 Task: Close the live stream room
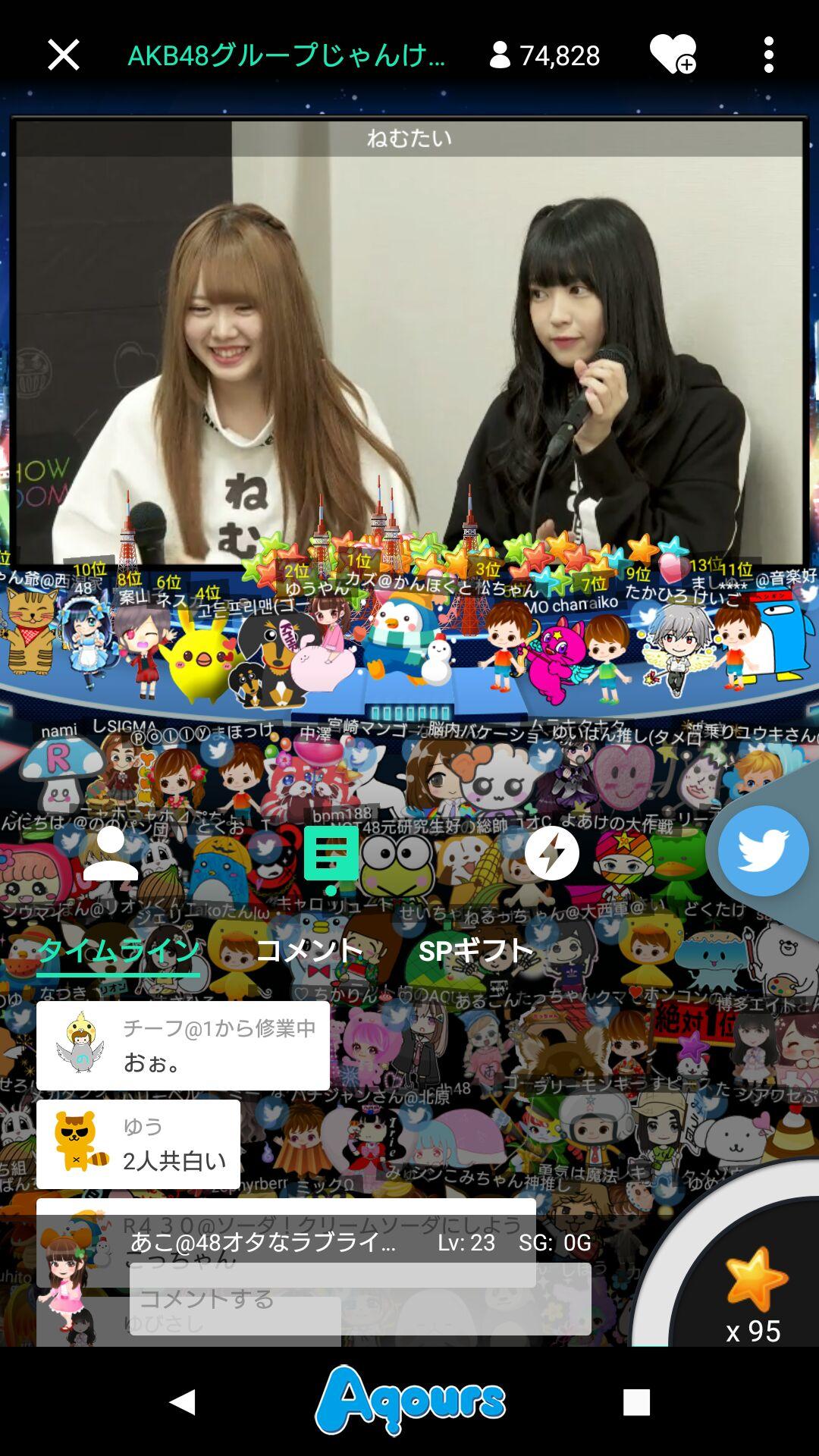63,55
